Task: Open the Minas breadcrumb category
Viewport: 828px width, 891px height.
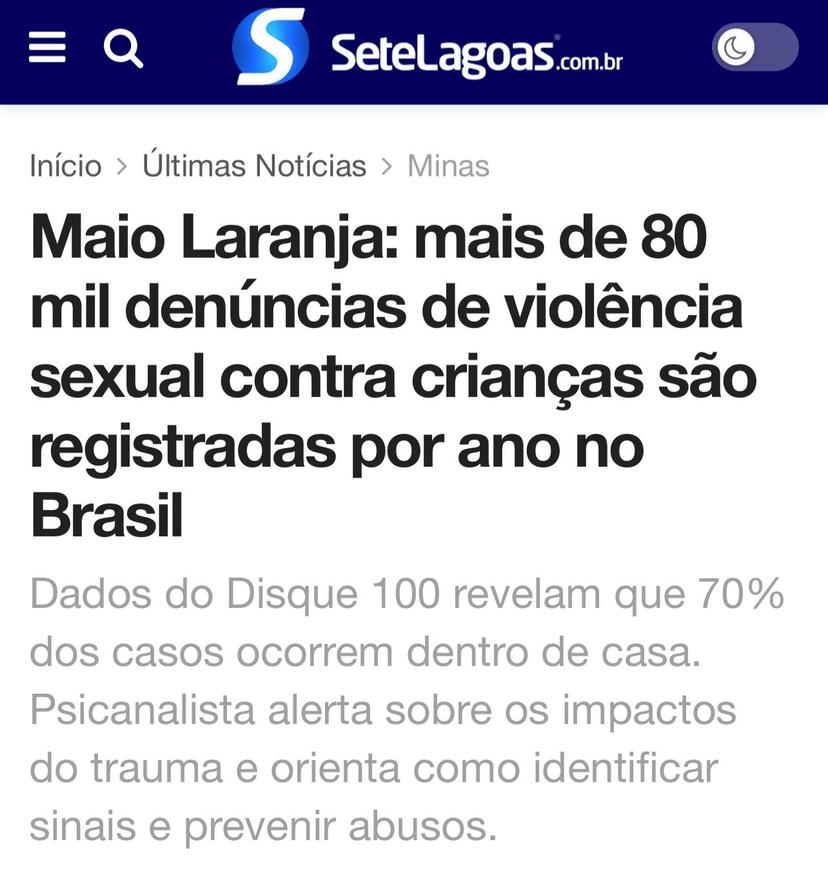Action: (448, 166)
